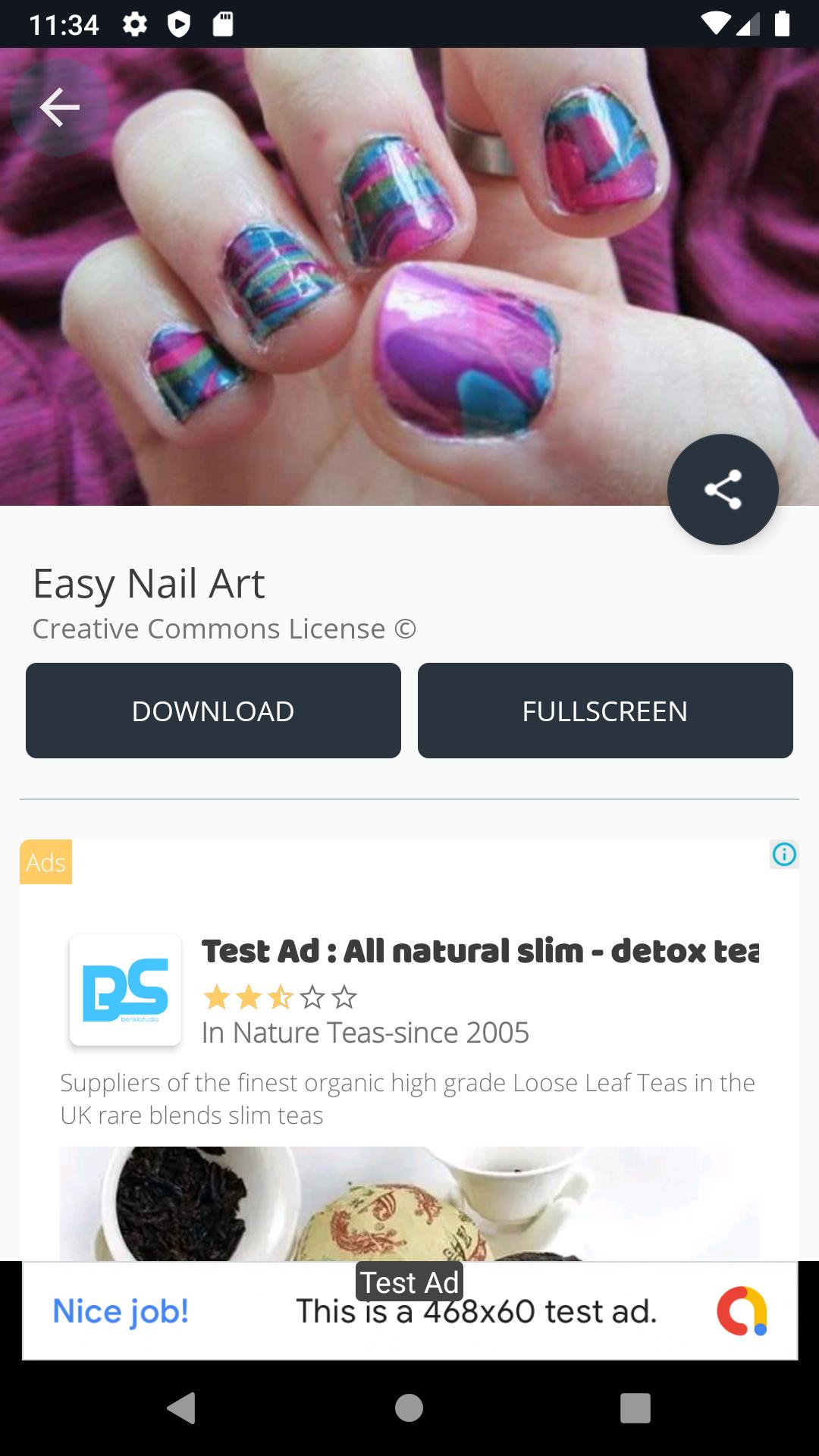Open the detox tea test ad
819x1456 pixels.
tap(479, 952)
